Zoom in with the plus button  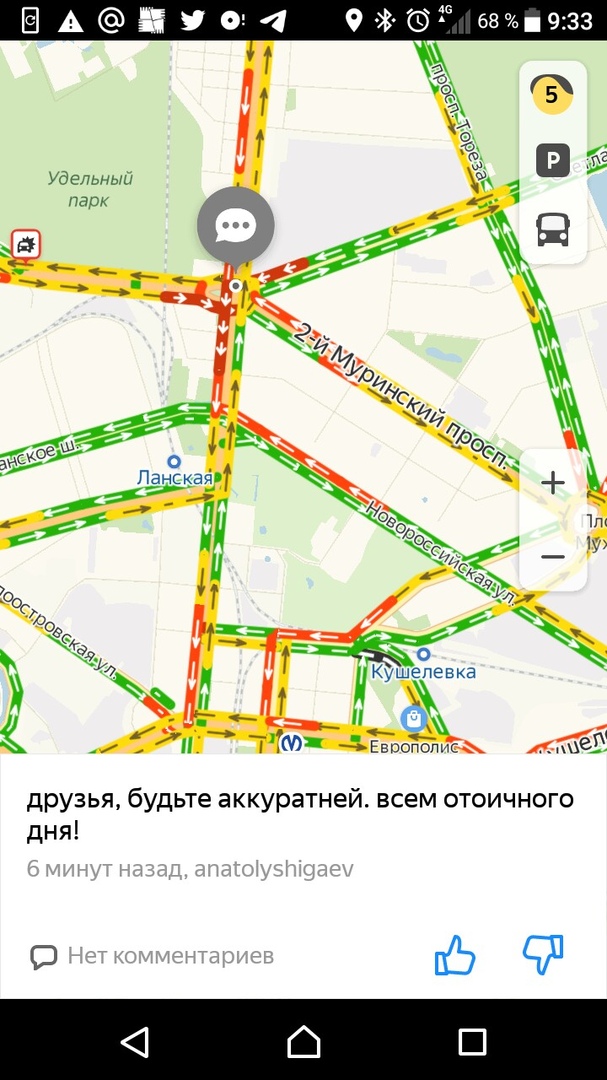pos(552,484)
